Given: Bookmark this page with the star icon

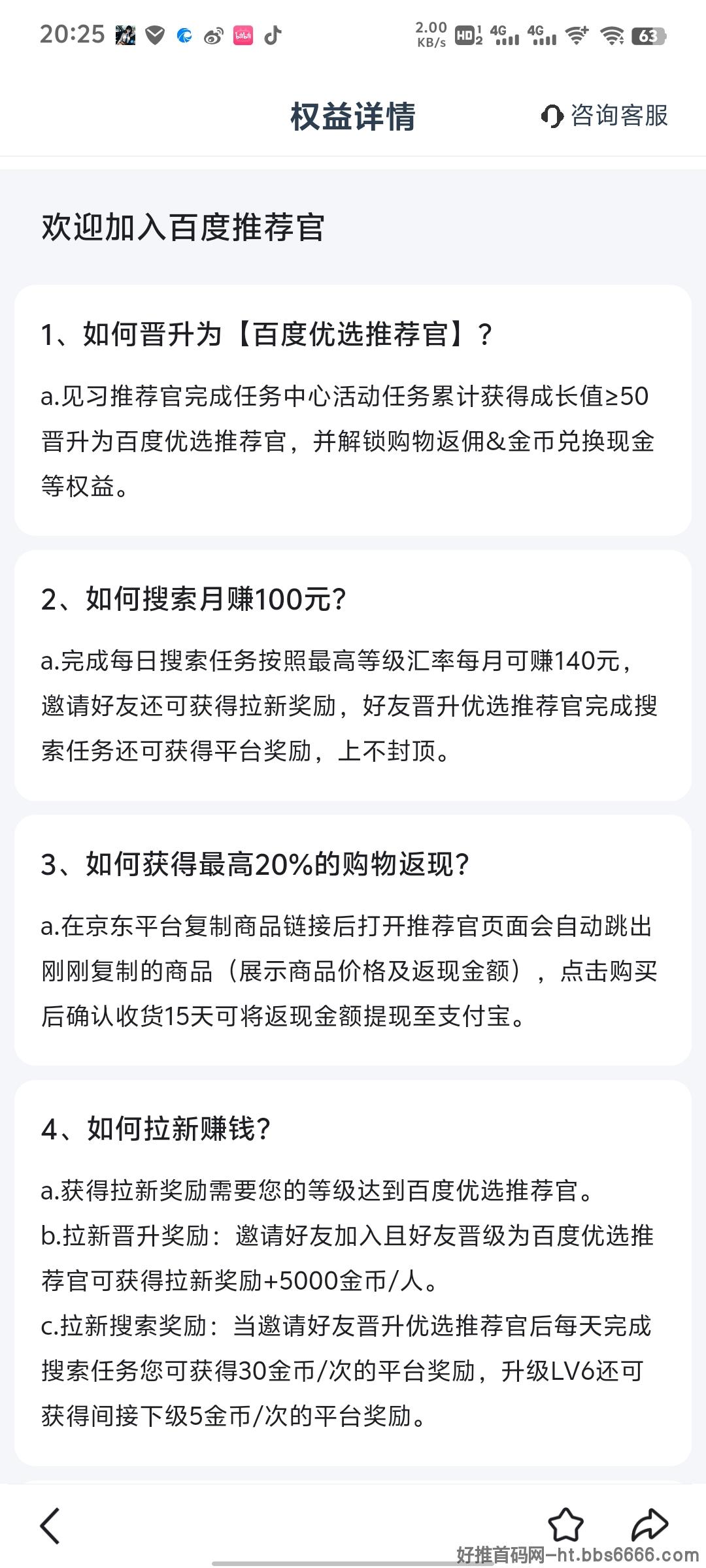Looking at the screenshot, I should pos(565,1526).
